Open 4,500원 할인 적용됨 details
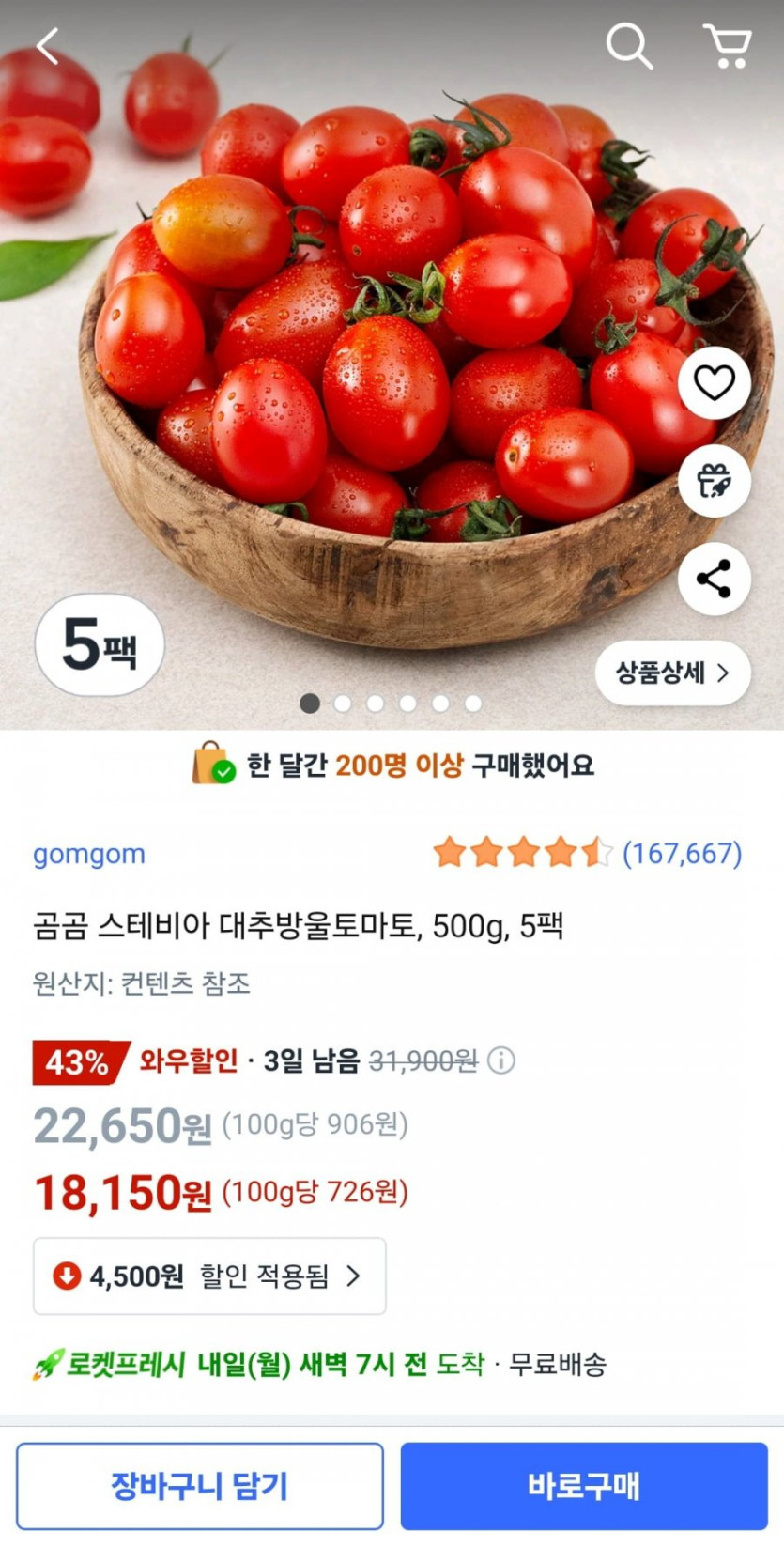The width and height of the screenshot is (784, 1547). tap(209, 1276)
